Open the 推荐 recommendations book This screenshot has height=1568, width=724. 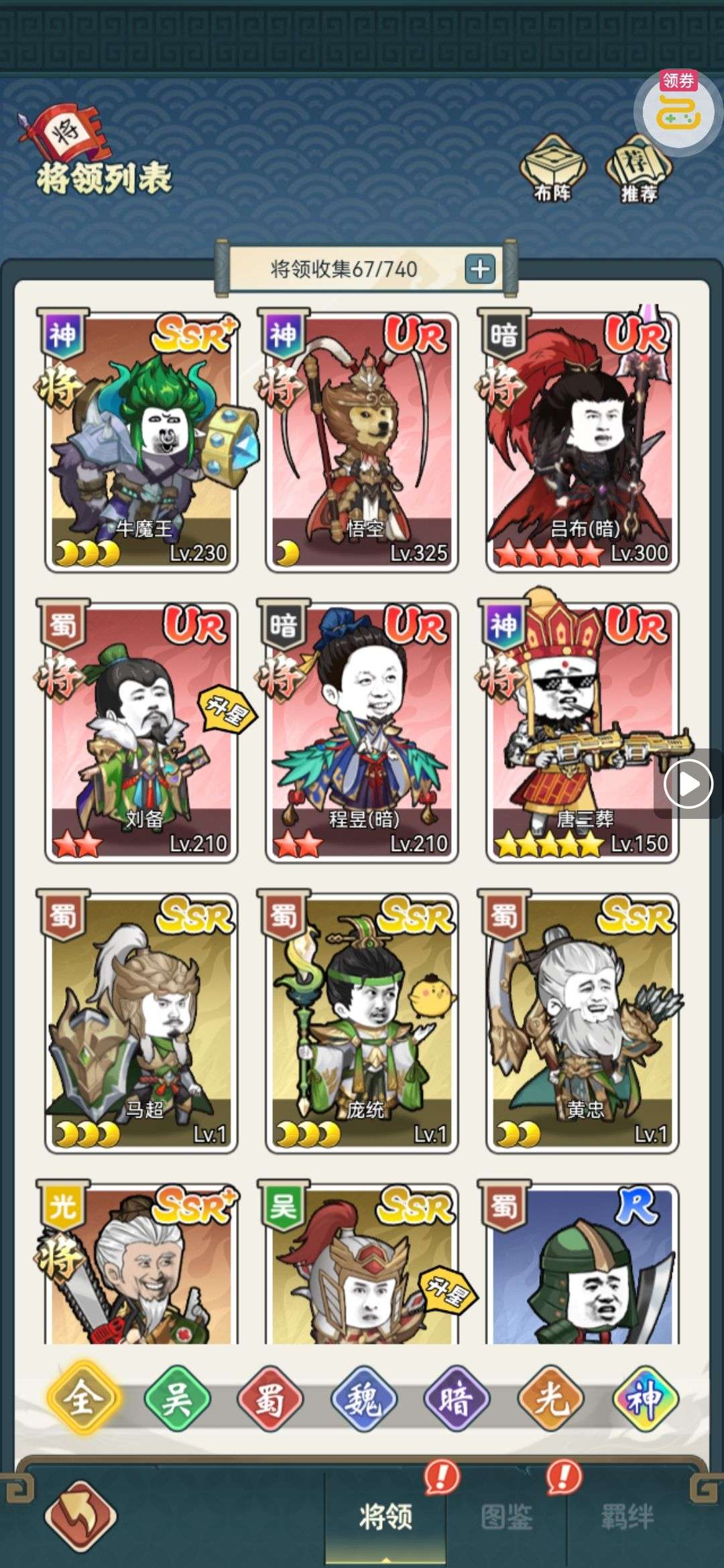tap(638, 169)
